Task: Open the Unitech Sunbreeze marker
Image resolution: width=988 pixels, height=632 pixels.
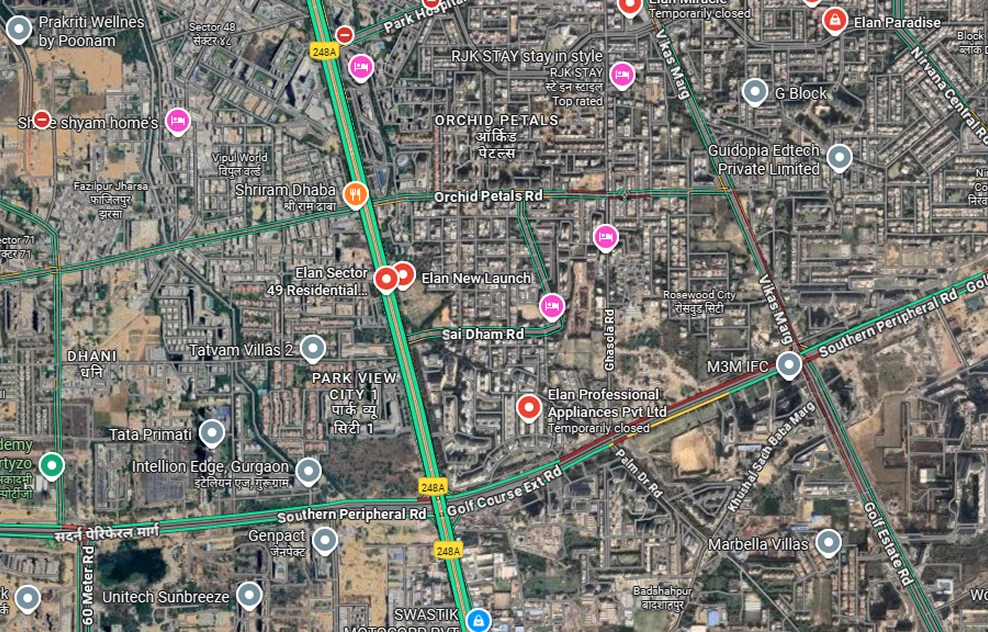Action: pos(249,596)
